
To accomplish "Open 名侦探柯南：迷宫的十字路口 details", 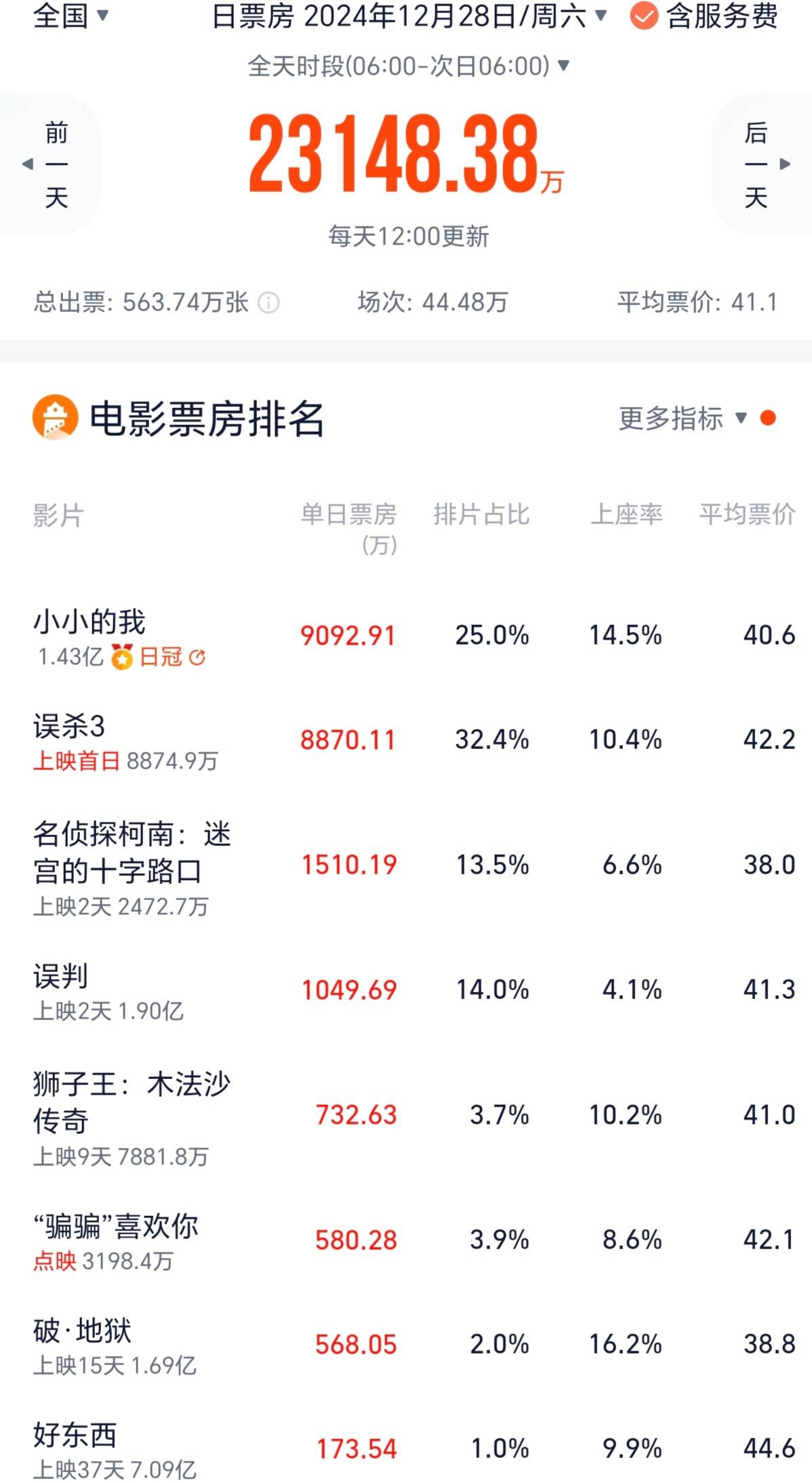I will 406,866.
